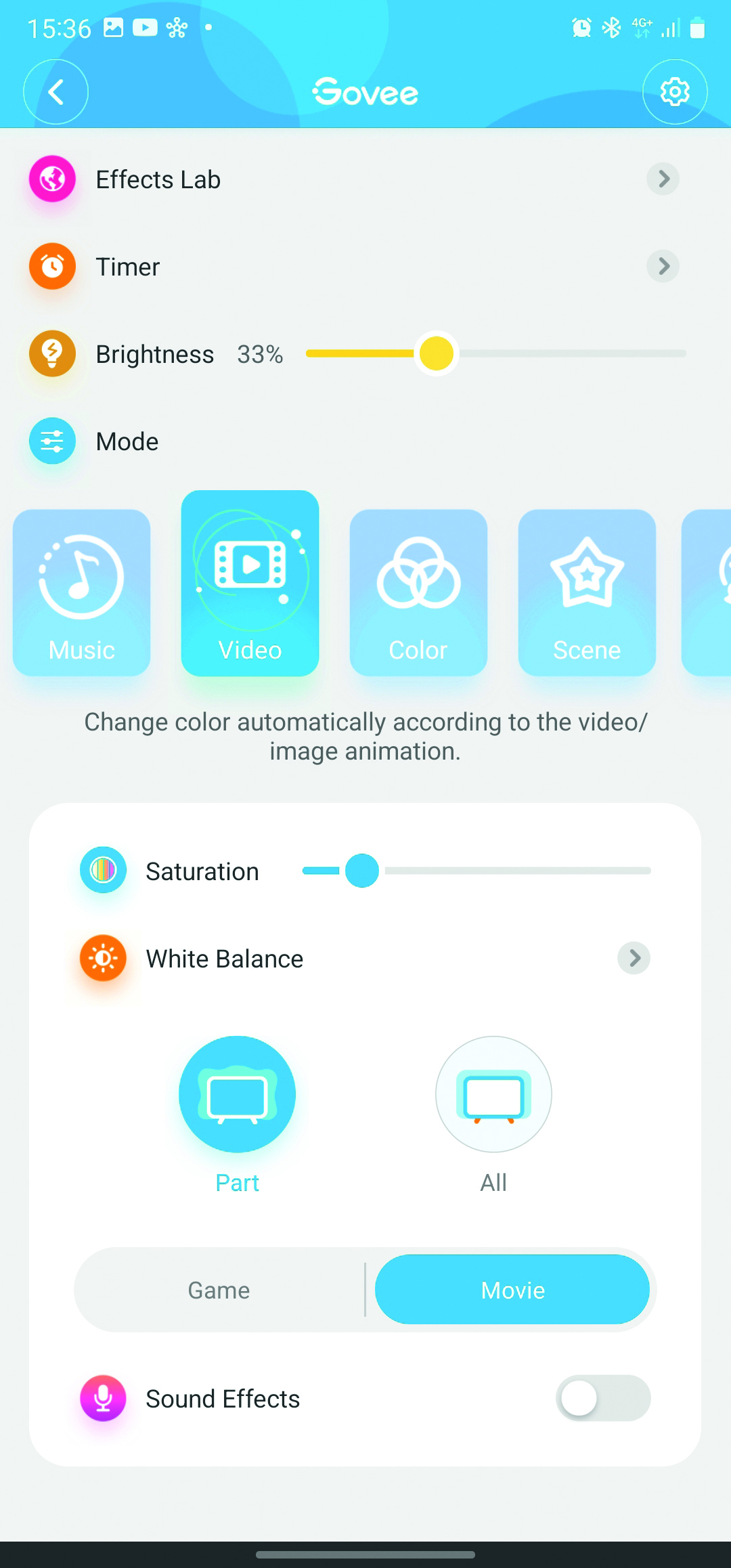Select the Video mode card
The image size is (731, 1568).
coord(250,584)
